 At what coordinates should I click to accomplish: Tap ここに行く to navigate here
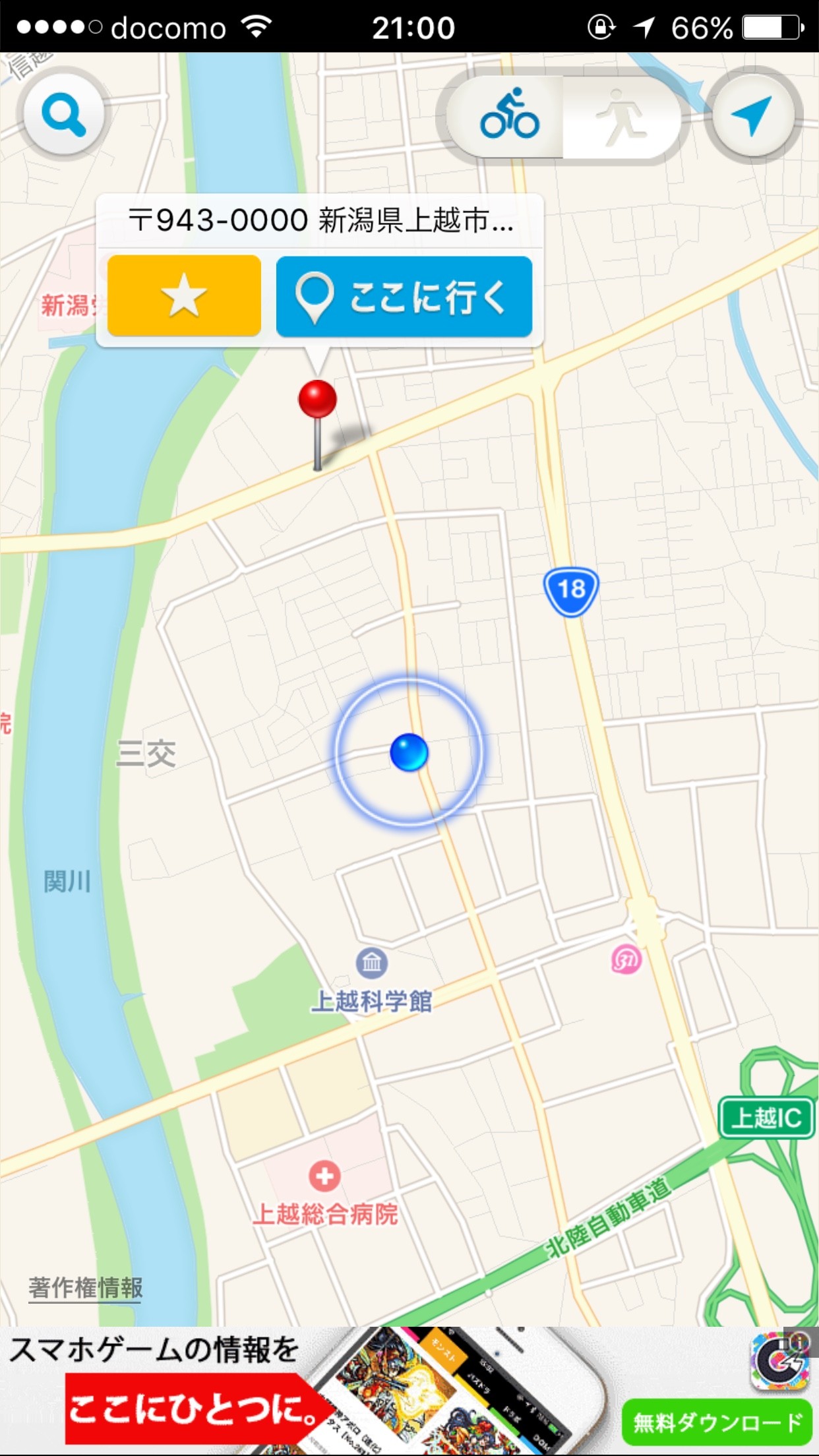pyautogui.click(x=404, y=296)
